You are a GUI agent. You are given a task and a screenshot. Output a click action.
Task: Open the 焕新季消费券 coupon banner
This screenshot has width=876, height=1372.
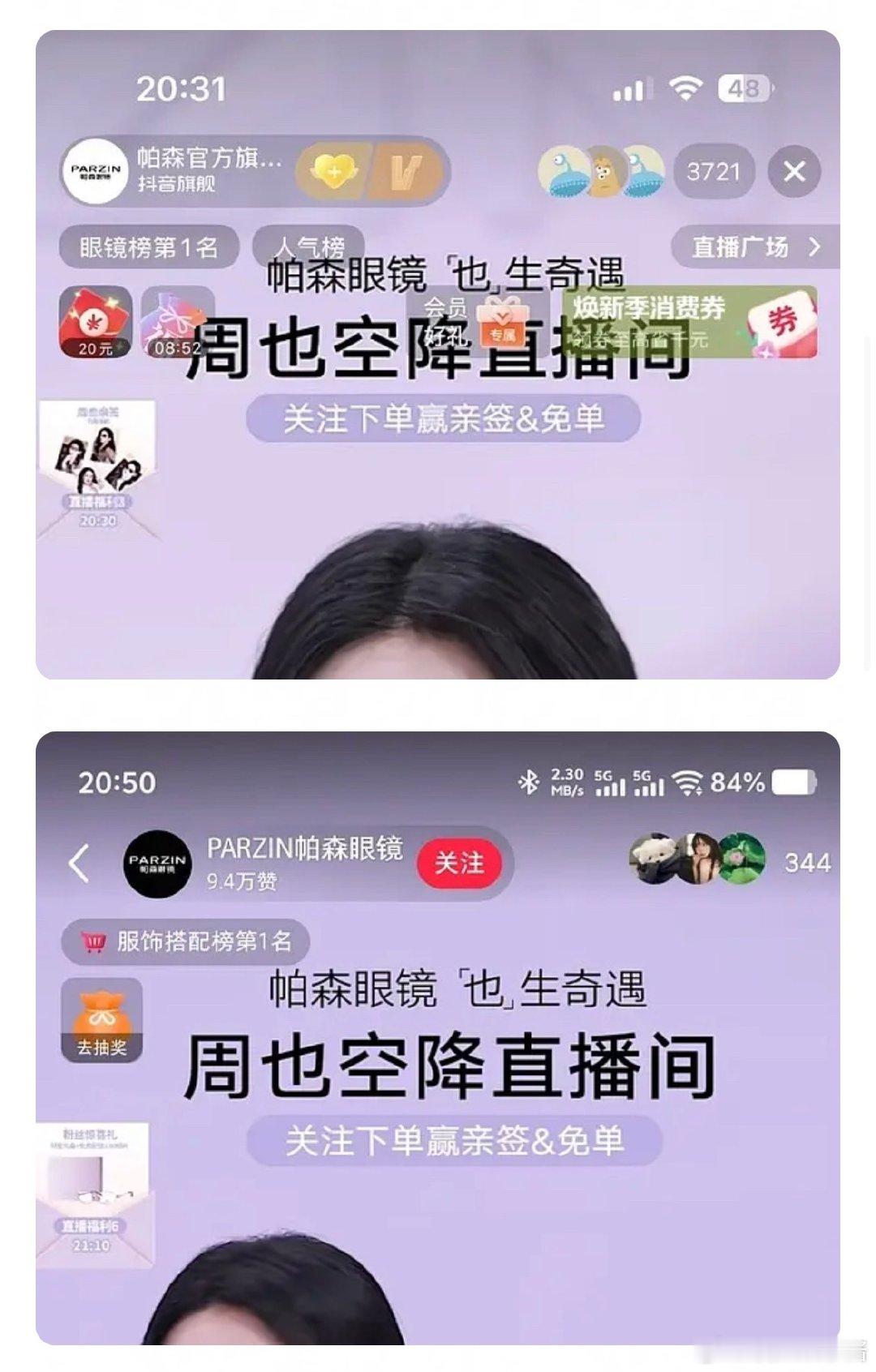click(x=649, y=316)
